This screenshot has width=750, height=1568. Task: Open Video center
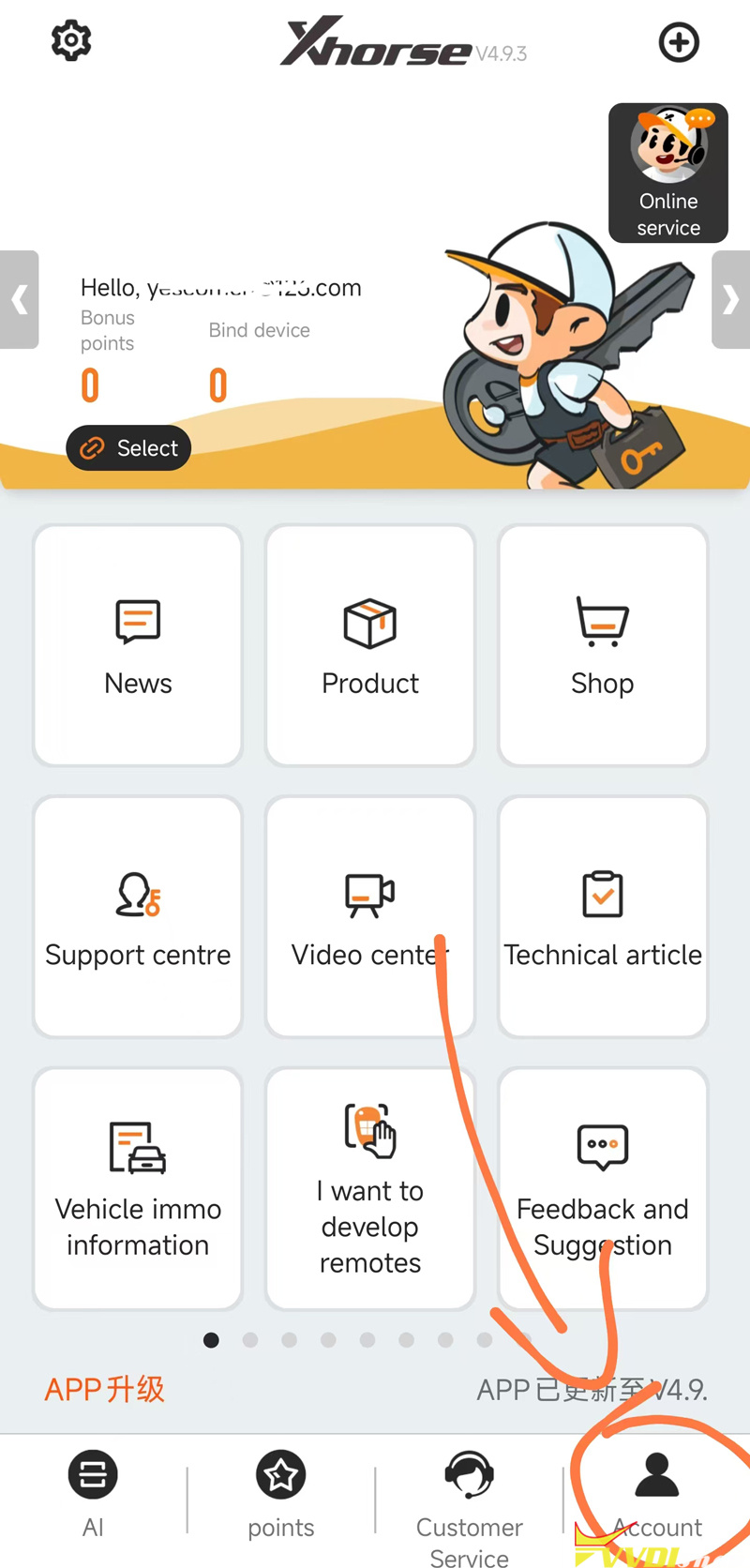pos(370,917)
